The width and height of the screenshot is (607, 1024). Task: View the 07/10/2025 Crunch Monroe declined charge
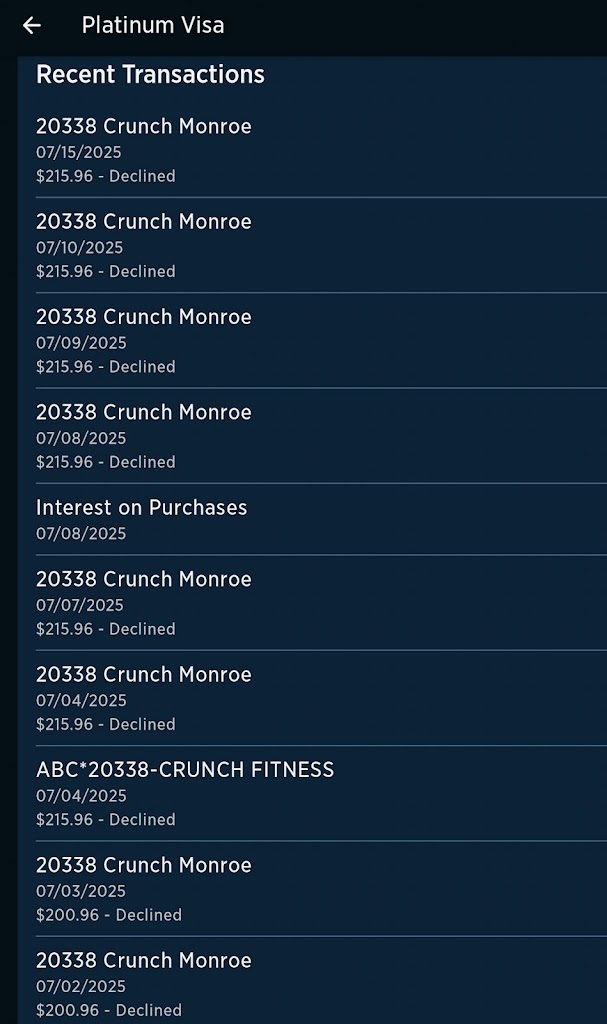[x=300, y=246]
